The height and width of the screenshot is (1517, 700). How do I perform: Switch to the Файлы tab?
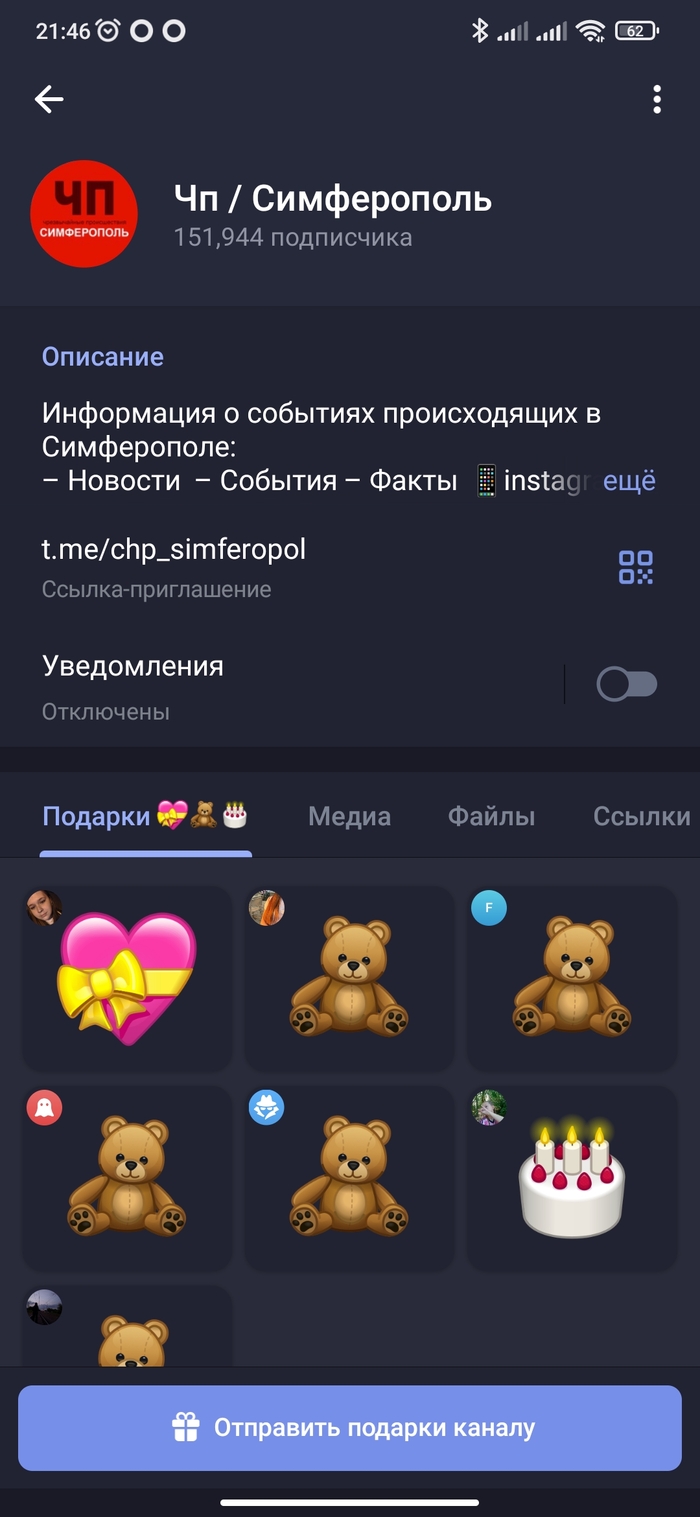[x=491, y=816]
